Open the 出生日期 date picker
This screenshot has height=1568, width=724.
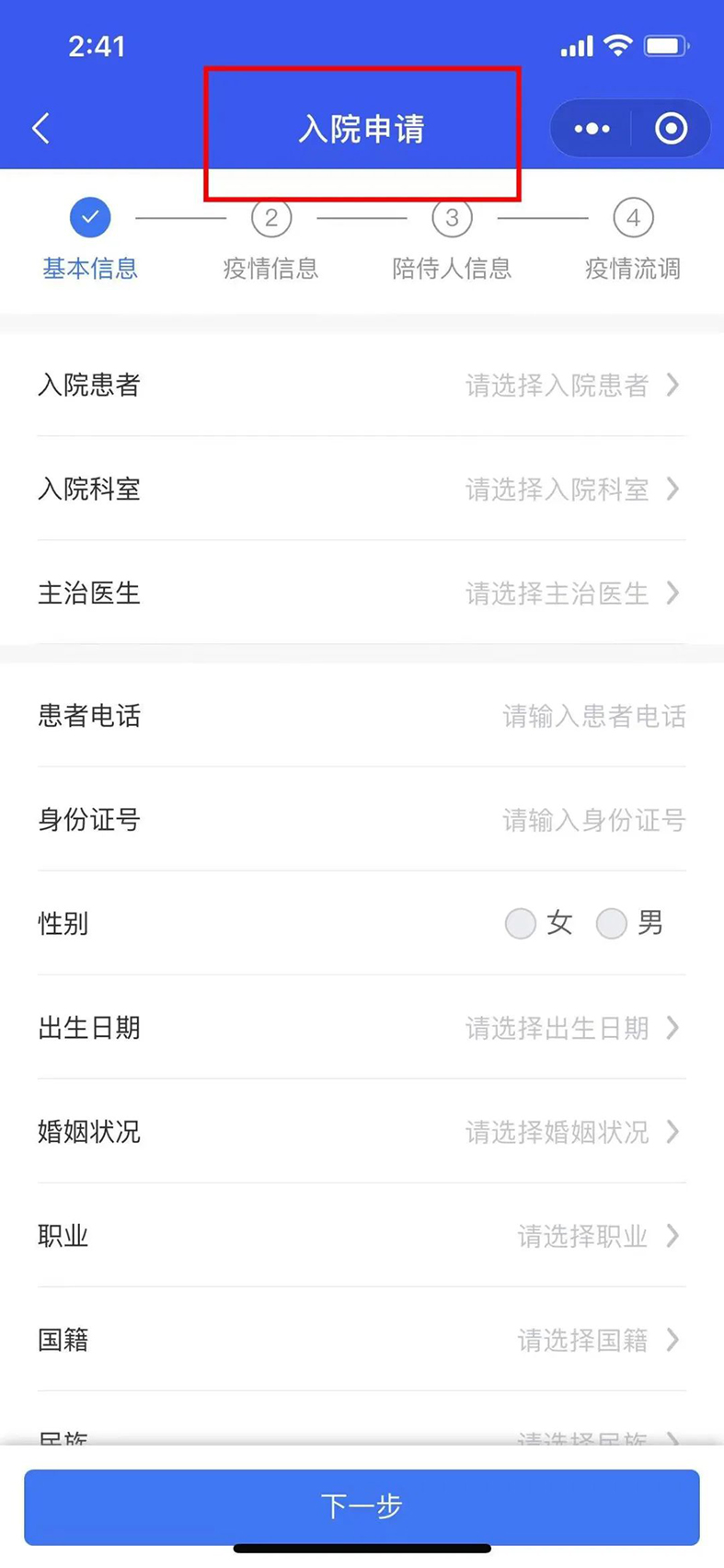[x=570, y=1027]
